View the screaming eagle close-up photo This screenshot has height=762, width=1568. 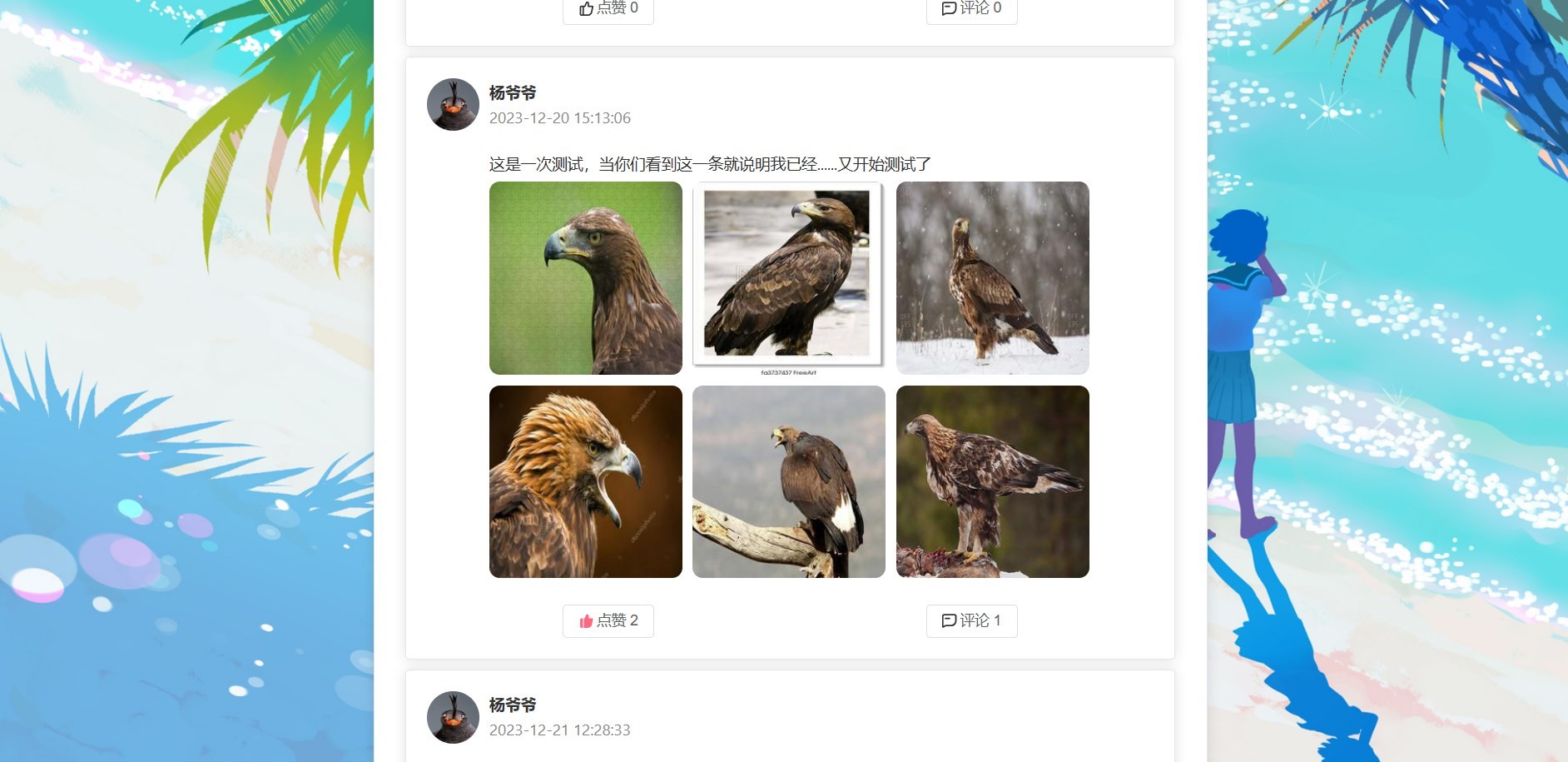coord(585,481)
